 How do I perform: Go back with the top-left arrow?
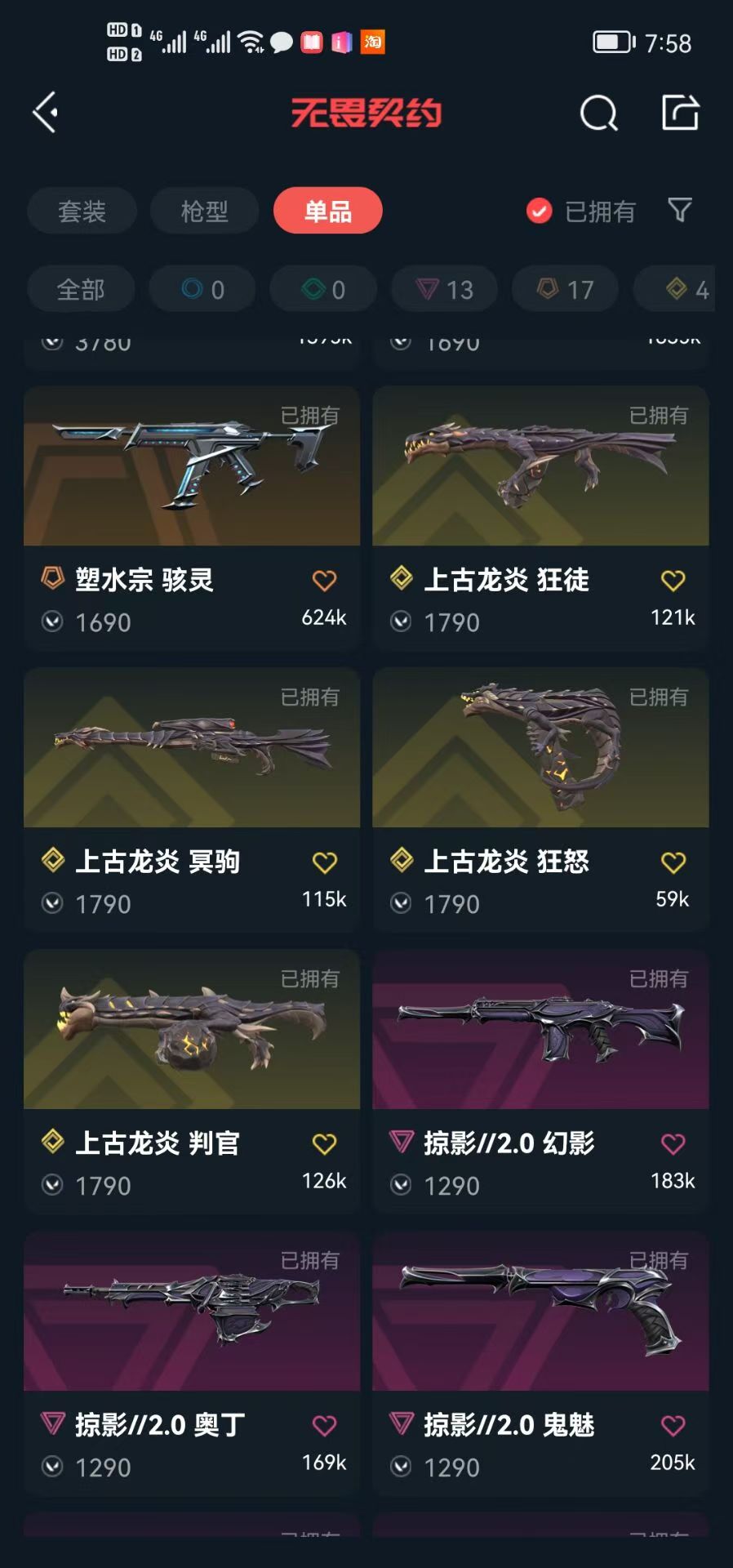click(x=46, y=113)
